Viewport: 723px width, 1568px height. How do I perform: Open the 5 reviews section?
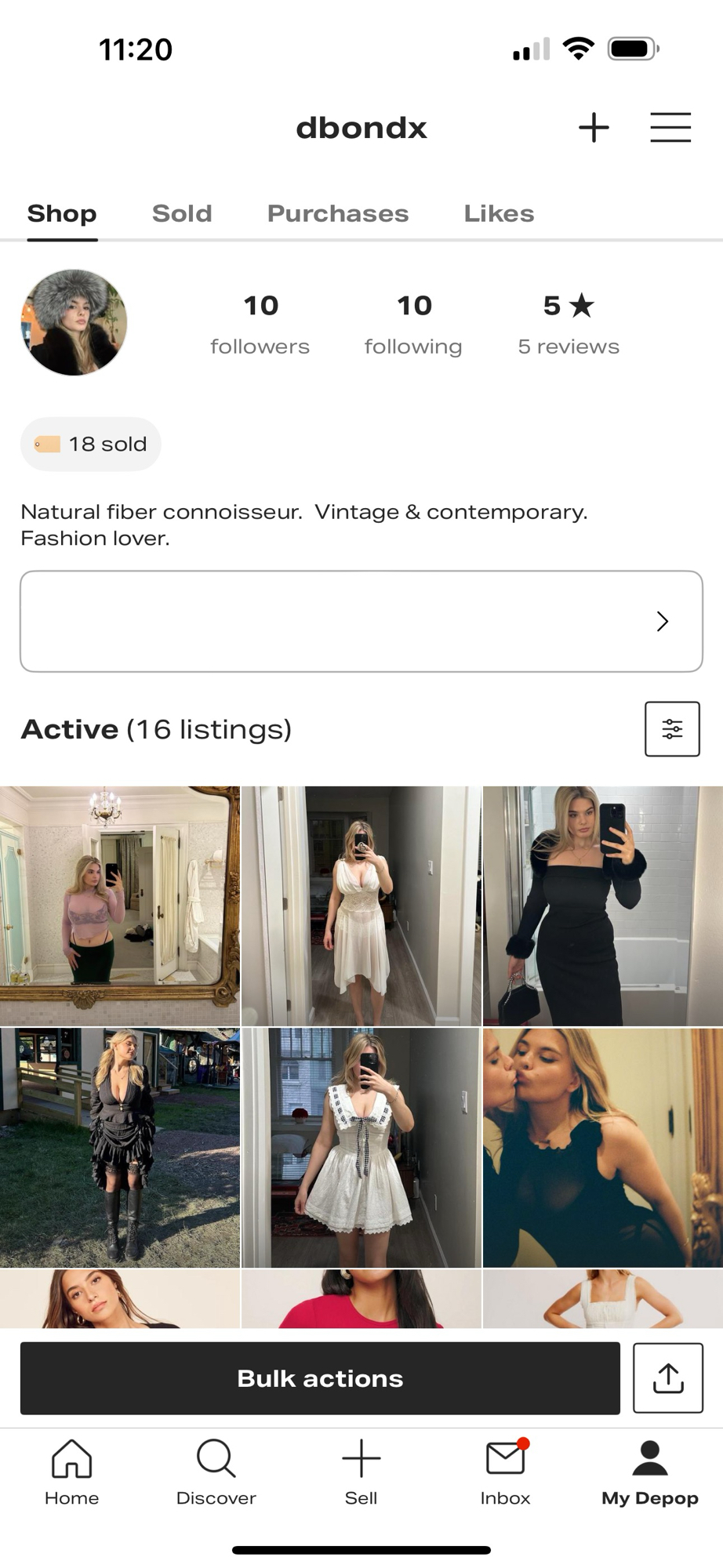(x=569, y=324)
